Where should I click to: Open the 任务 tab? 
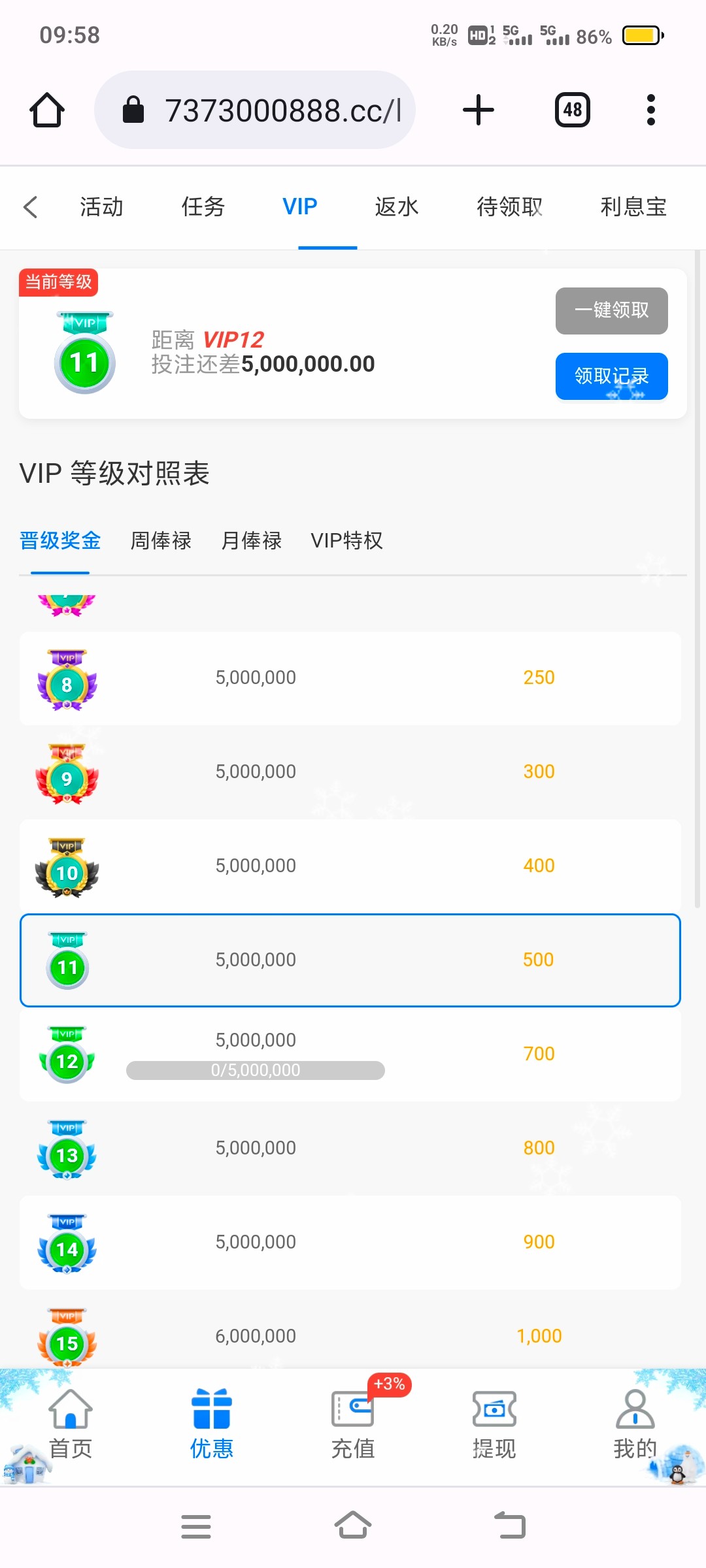203,207
